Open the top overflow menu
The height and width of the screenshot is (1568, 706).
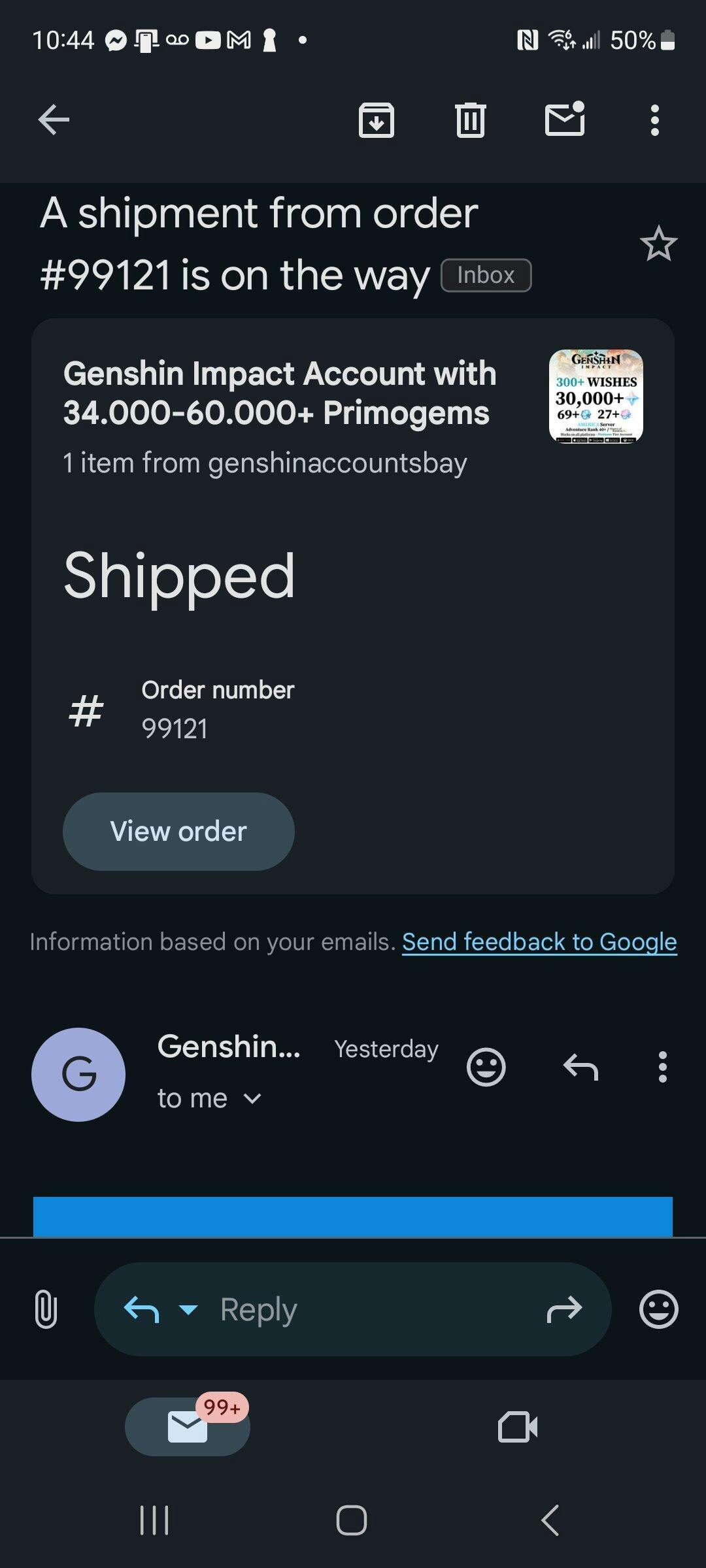pyautogui.click(x=654, y=120)
